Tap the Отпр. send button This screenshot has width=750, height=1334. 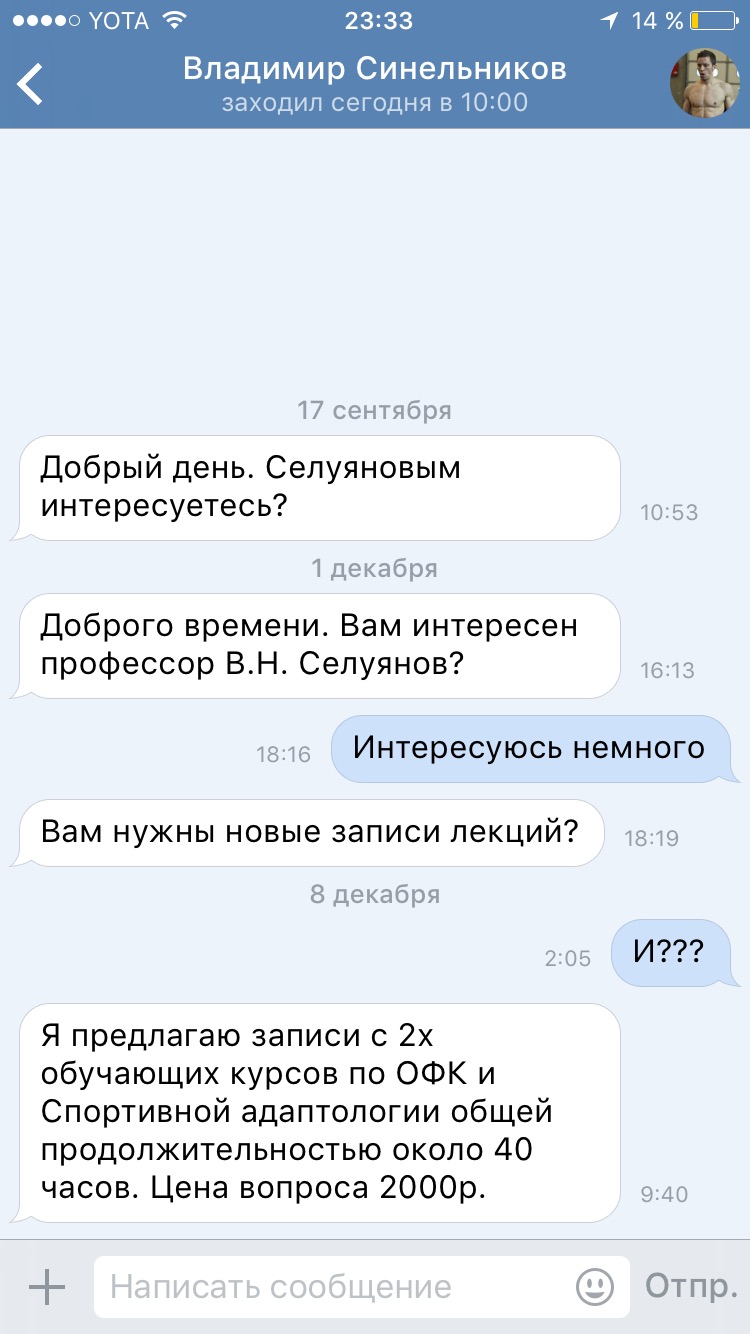tap(691, 1287)
